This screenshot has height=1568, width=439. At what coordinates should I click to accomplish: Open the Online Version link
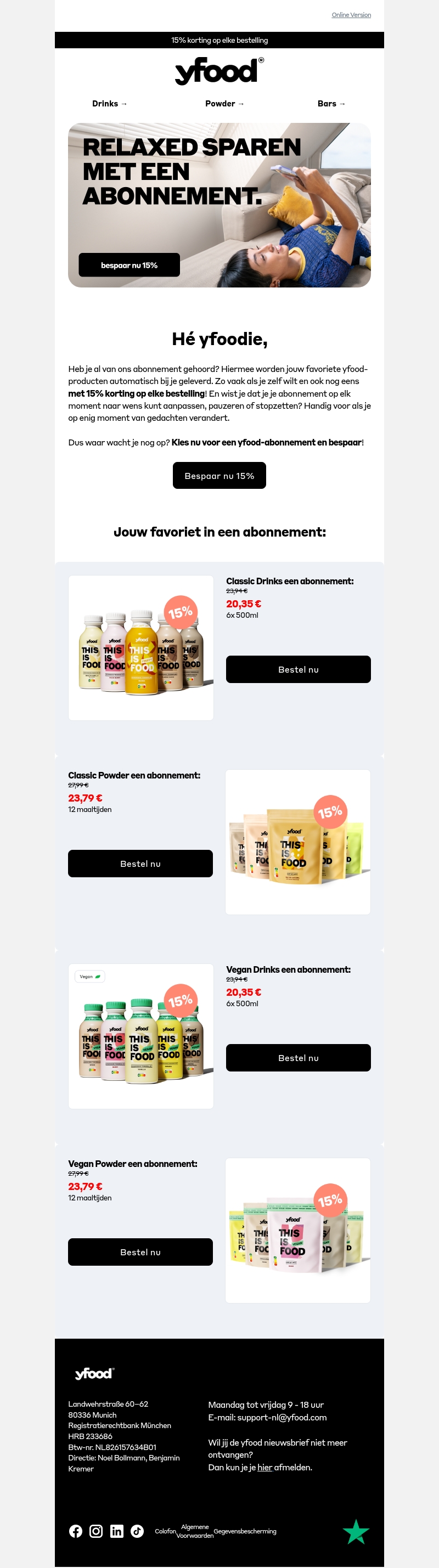coord(351,15)
